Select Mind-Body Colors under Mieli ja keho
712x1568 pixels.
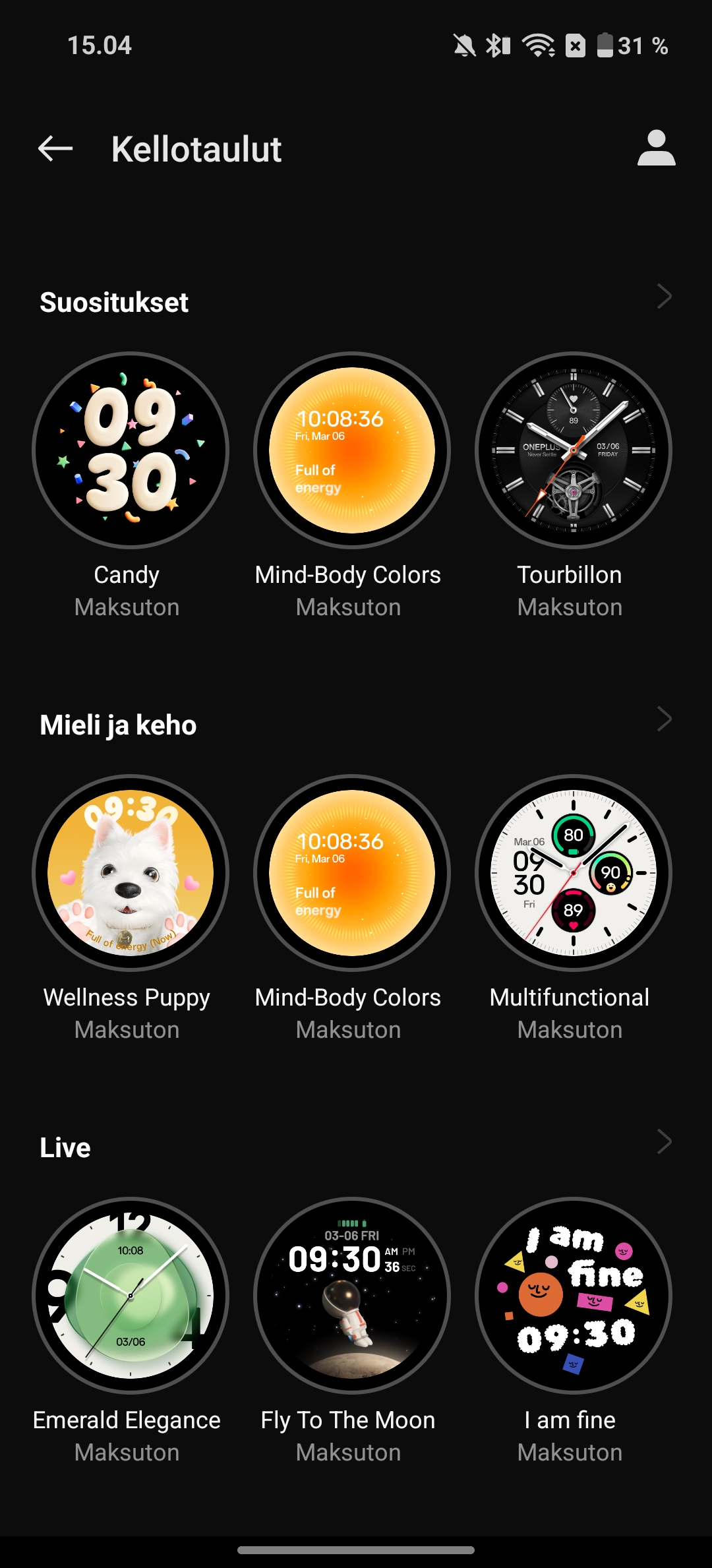coord(352,873)
